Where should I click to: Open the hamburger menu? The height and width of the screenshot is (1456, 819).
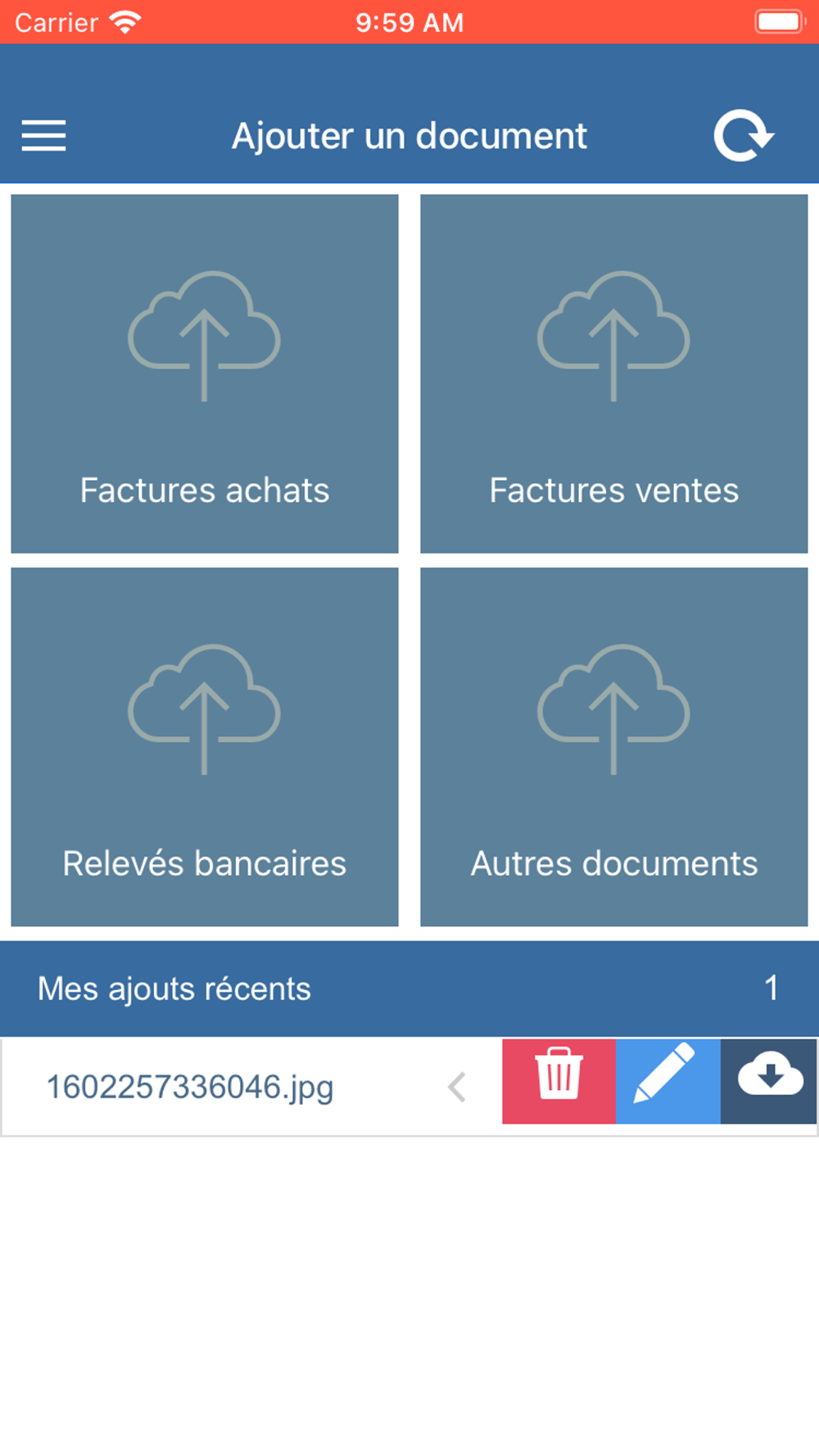[x=43, y=135]
